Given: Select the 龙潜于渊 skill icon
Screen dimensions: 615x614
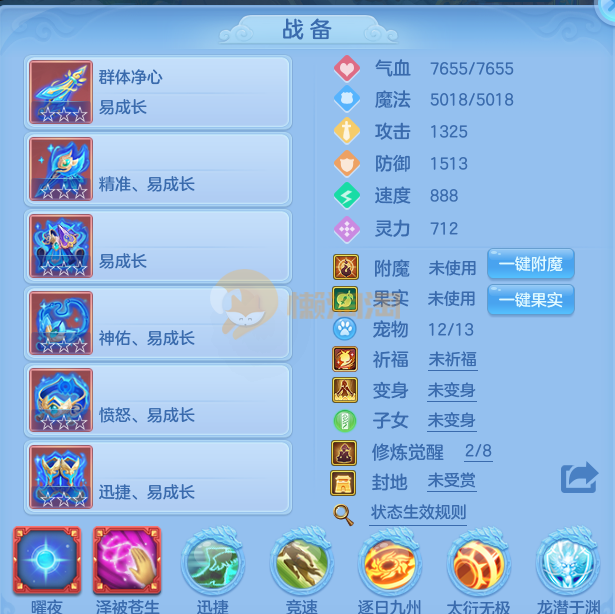Looking at the screenshot, I should click(x=567, y=562).
